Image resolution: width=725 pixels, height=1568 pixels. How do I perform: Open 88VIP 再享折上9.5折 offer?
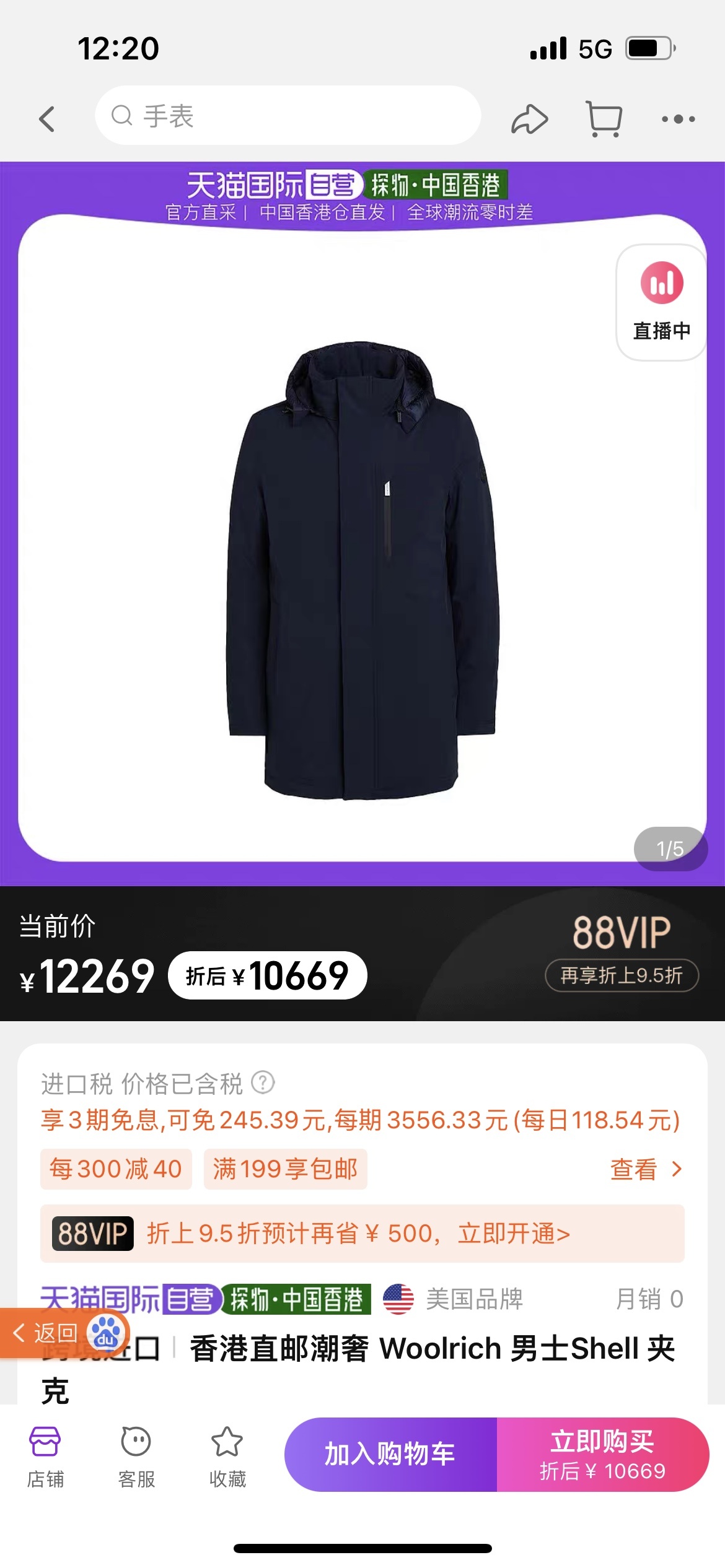pos(622,975)
